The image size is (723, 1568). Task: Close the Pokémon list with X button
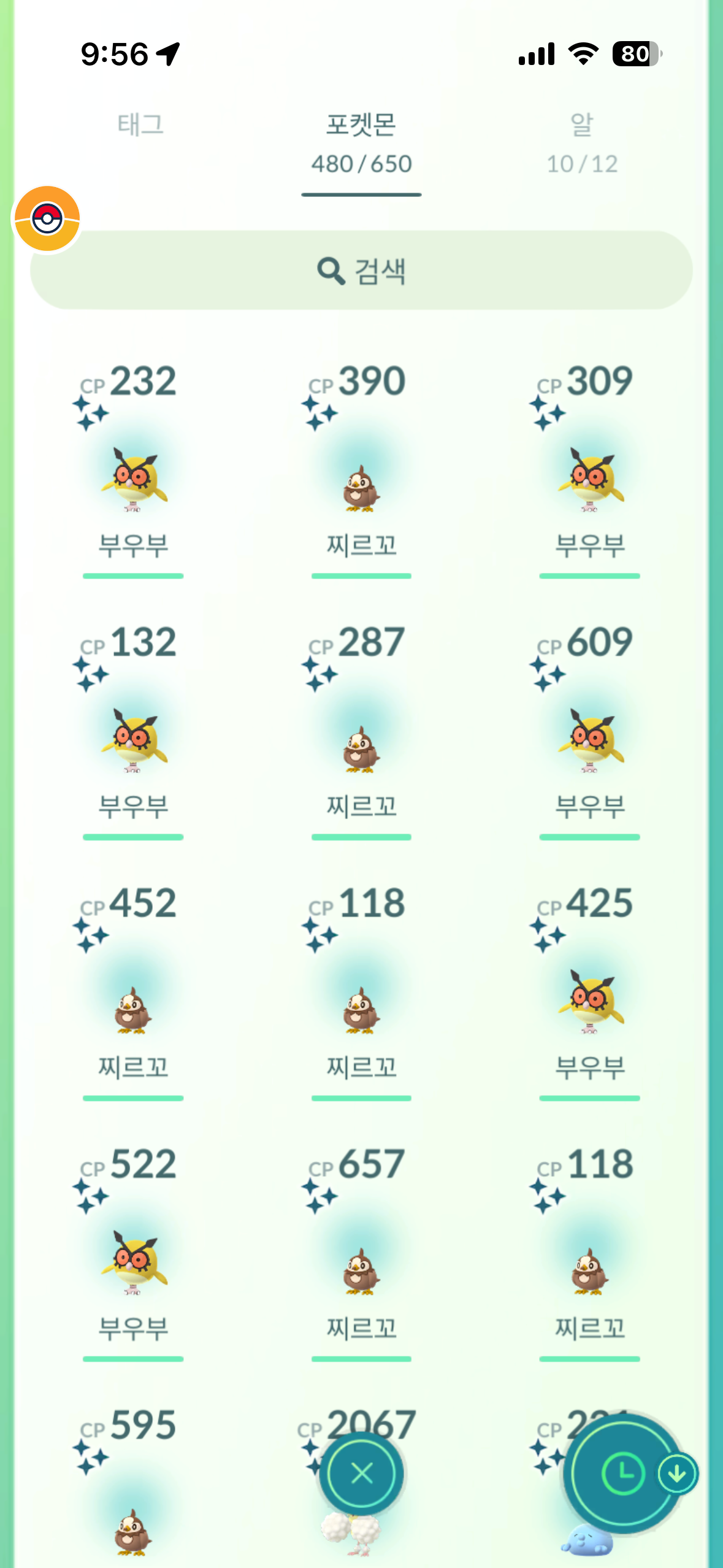361,1473
